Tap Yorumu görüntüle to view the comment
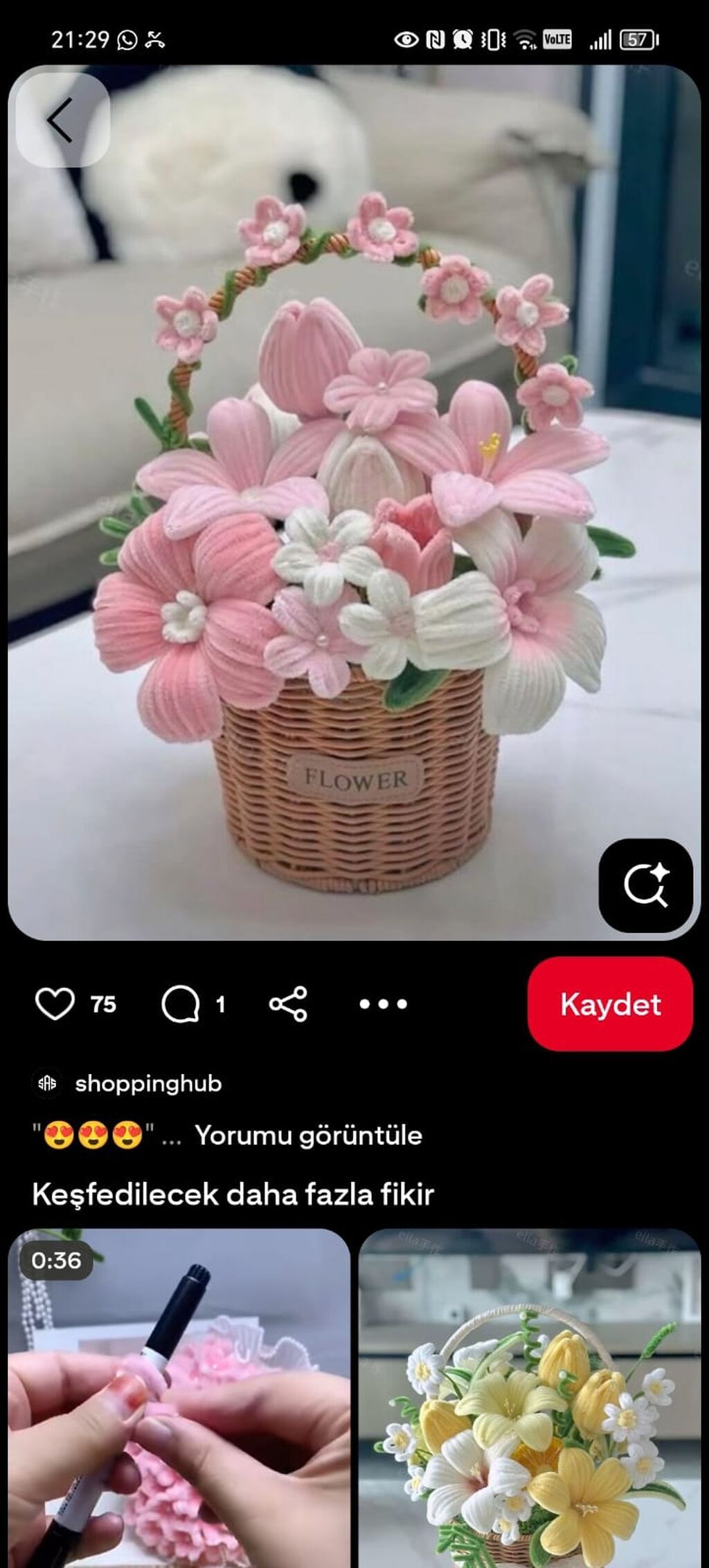709x1568 pixels. coord(308,1136)
